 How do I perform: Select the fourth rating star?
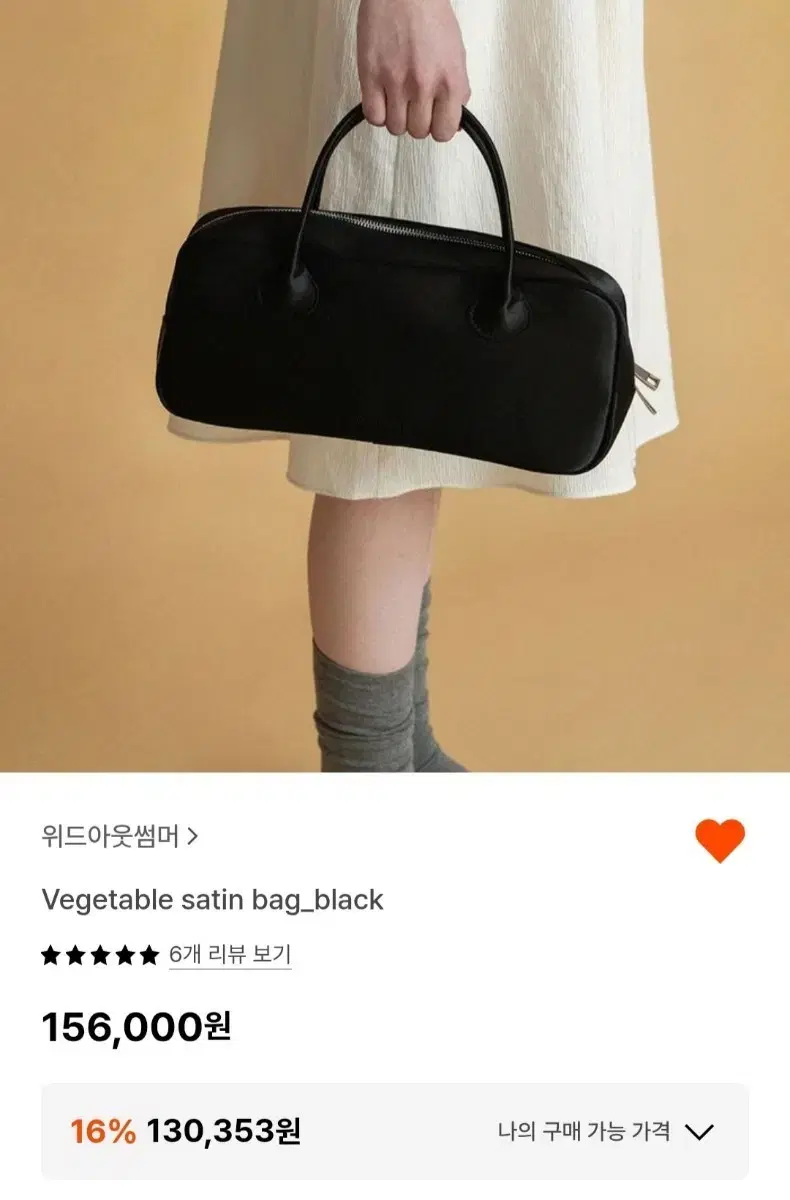pyautogui.click(x=123, y=957)
